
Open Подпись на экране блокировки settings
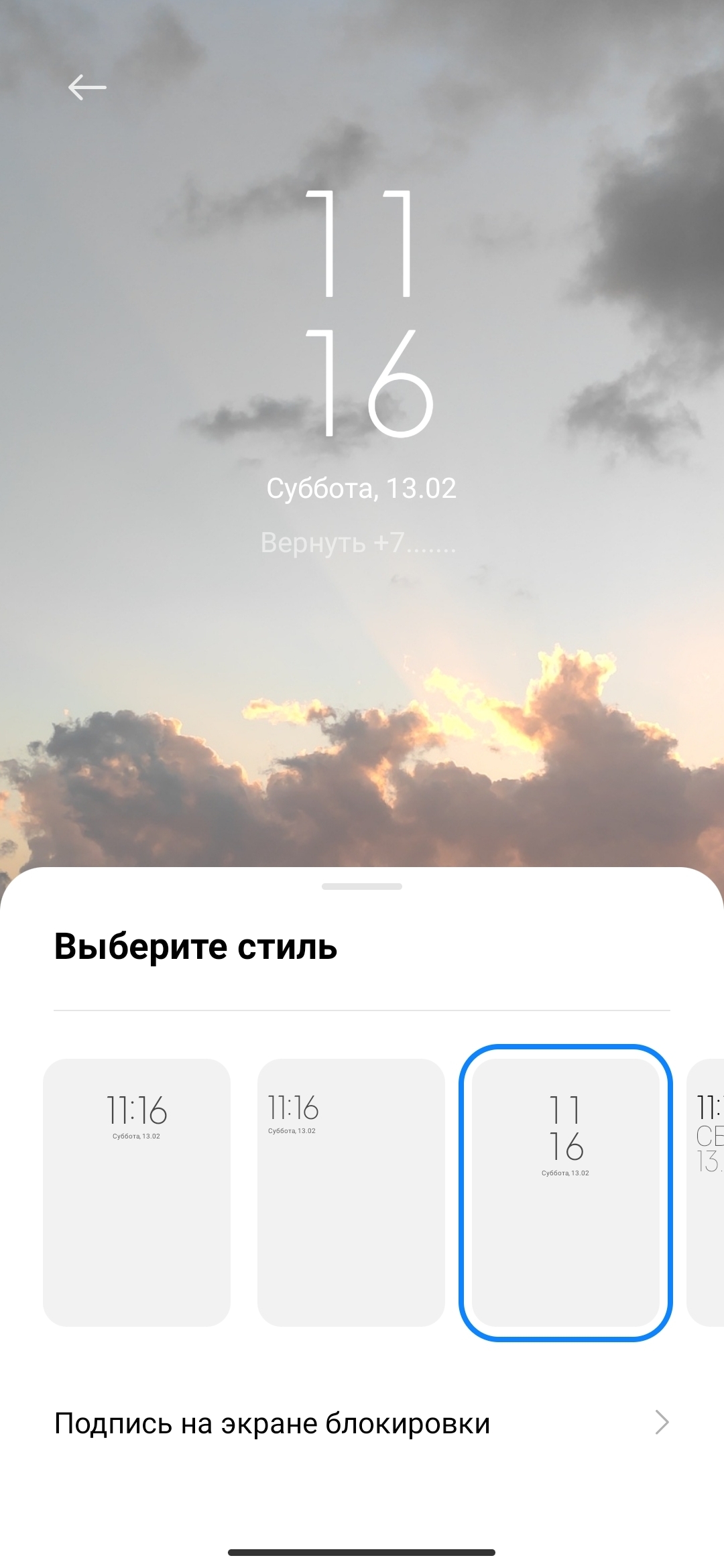click(x=362, y=1423)
